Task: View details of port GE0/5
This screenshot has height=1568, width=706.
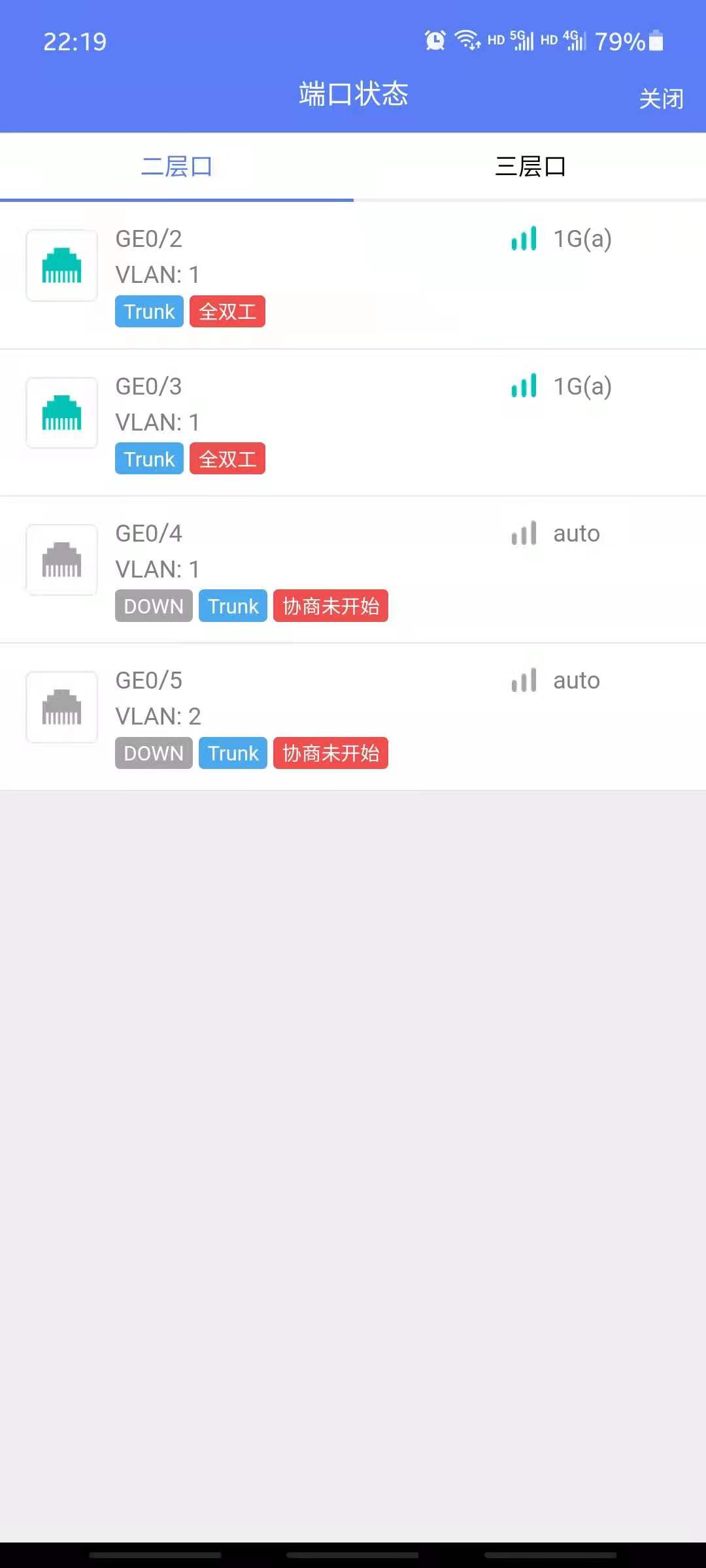Action: click(x=353, y=717)
